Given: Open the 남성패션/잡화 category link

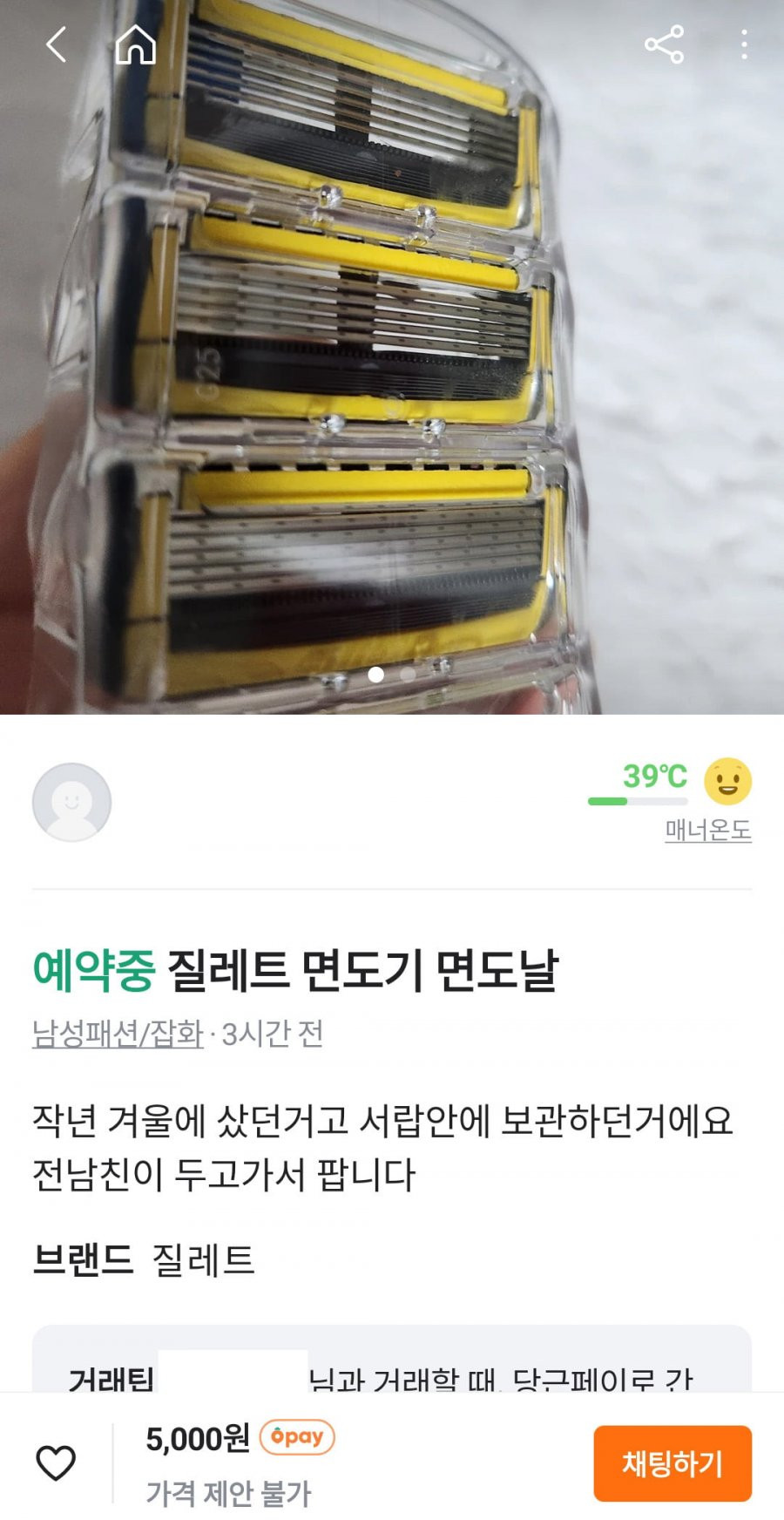Looking at the screenshot, I should point(118,1034).
